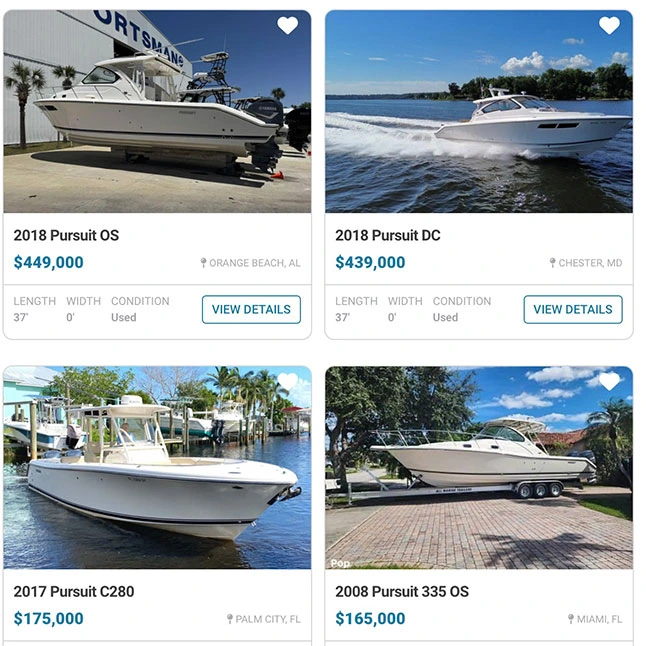This screenshot has width=646, height=646.
Task: View details for 2018 Pursuit DC
Action: click(573, 309)
